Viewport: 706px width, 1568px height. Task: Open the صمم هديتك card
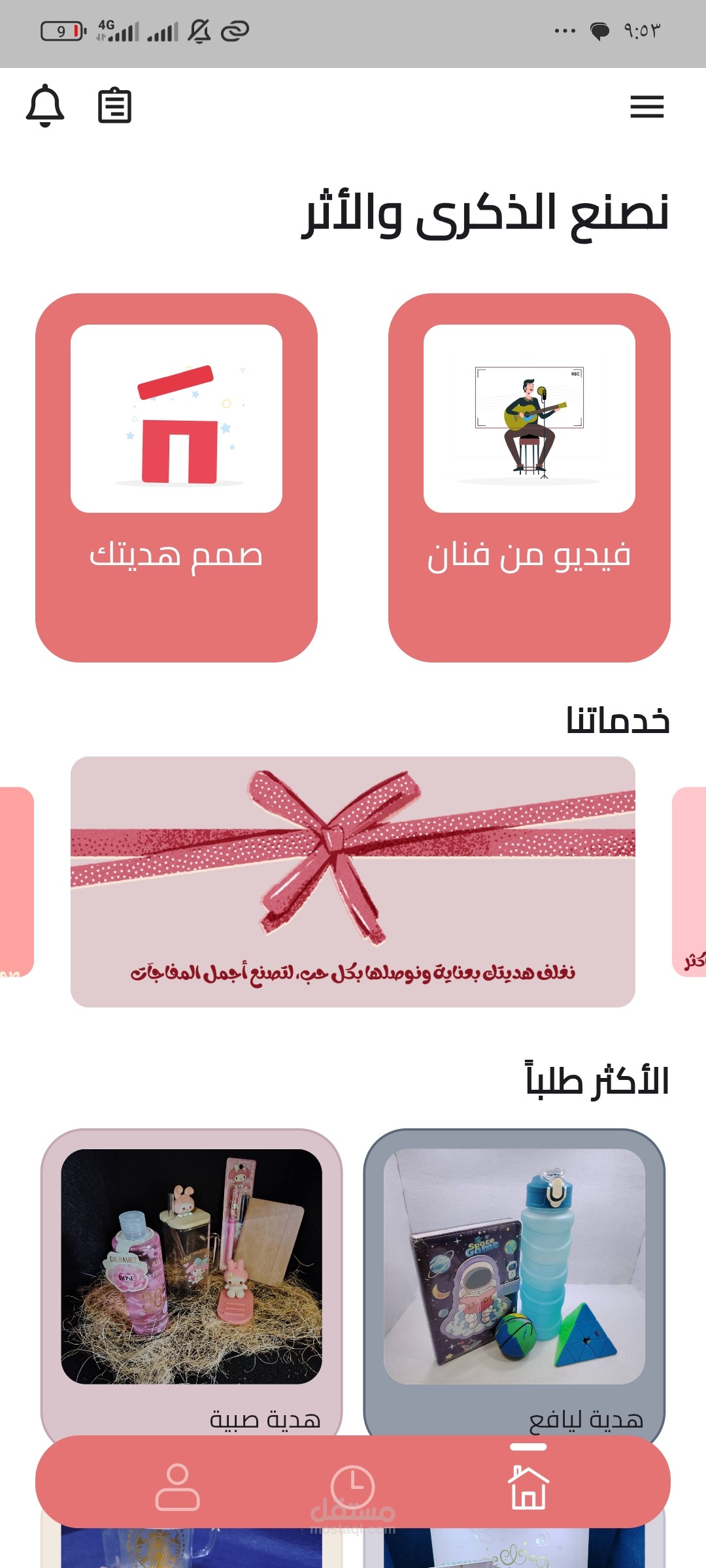pyautogui.click(x=176, y=477)
